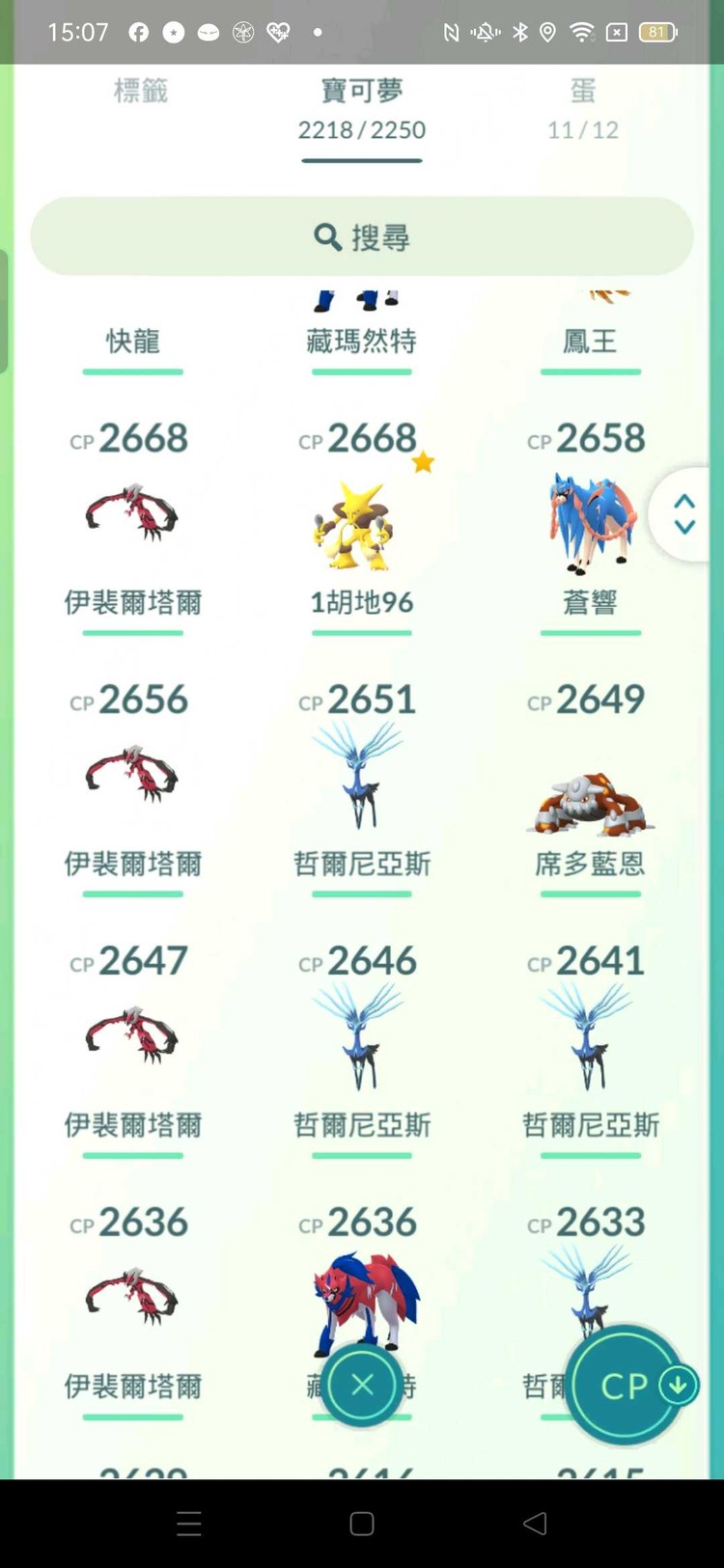Select Yveltal 伊裴爾塔爾 CP 2647

pyautogui.click(x=132, y=1037)
